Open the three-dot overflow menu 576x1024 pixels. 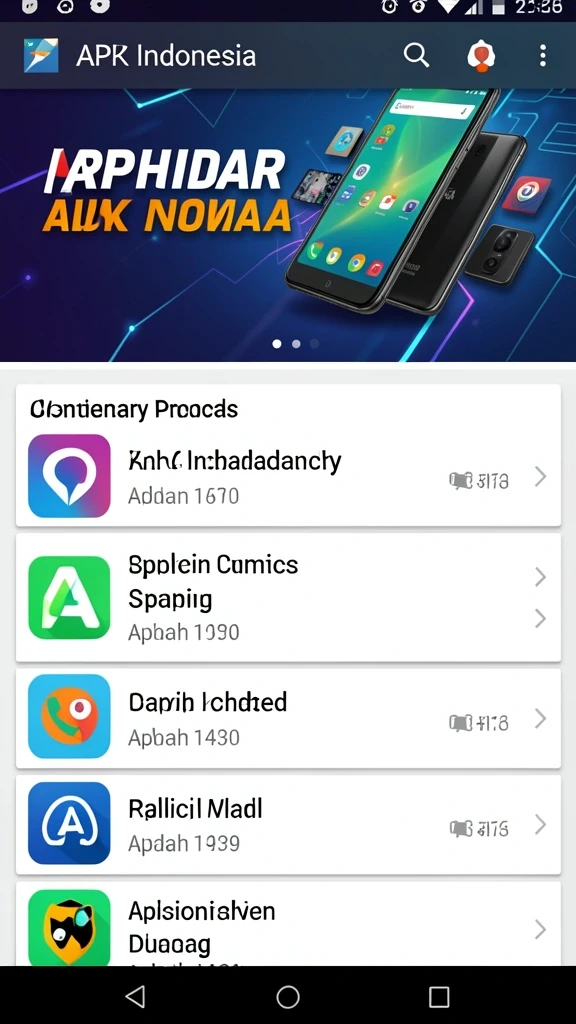(x=542, y=56)
